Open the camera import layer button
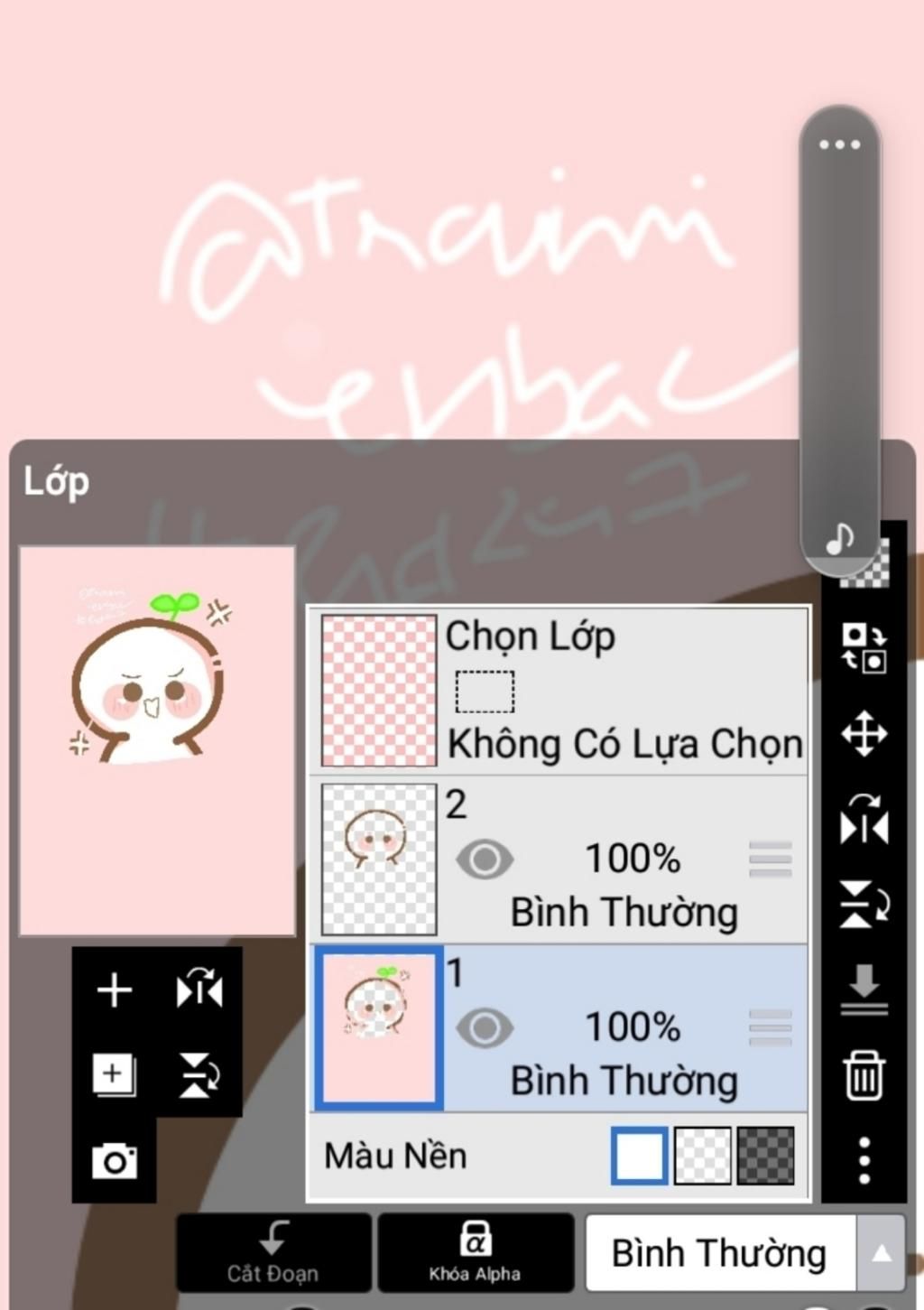Screen dimensions: 924x1310 coord(115,1160)
